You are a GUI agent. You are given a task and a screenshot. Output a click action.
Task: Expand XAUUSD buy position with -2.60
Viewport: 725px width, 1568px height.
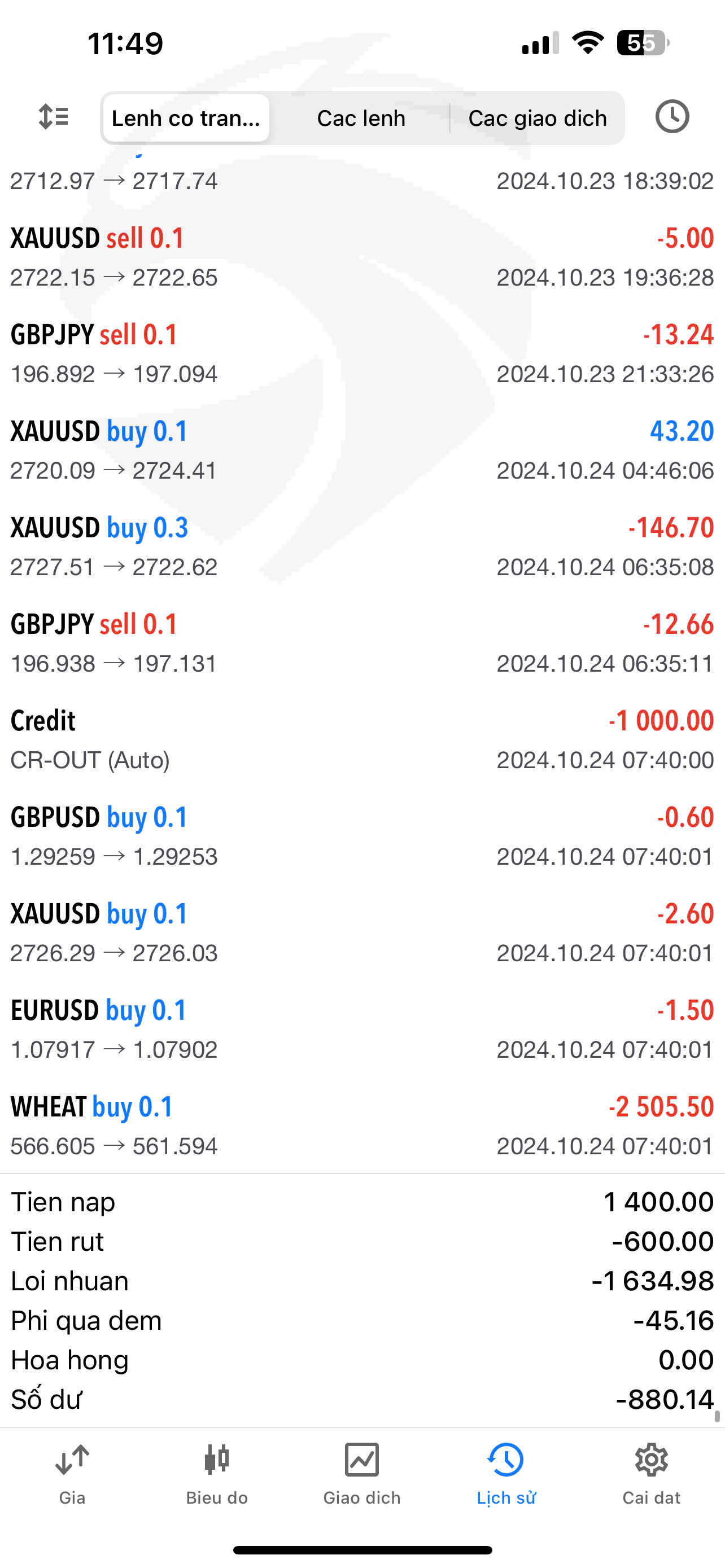[362, 932]
